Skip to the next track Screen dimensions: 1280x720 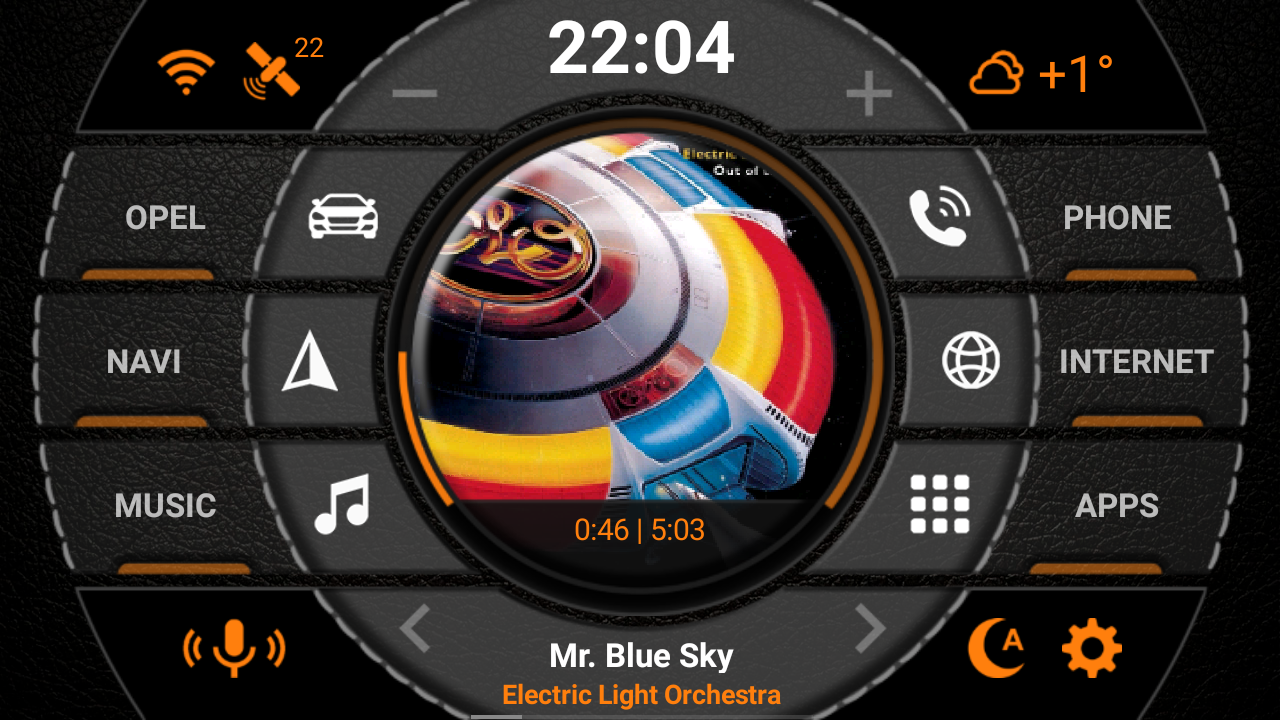point(870,629)
